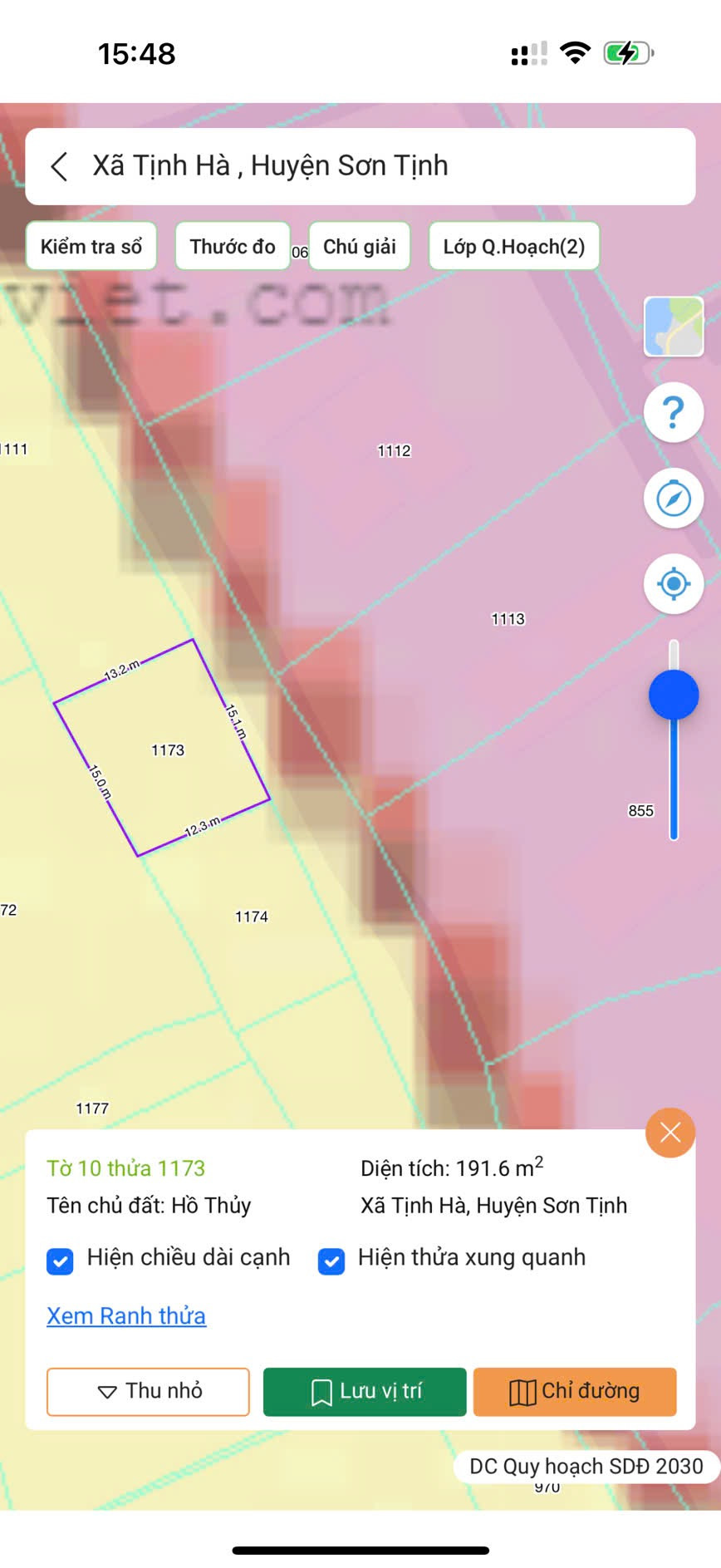Tap the Kiểm tra sổ button
Viewport: 721px width, 1568px height.
(x=91, y=246)
